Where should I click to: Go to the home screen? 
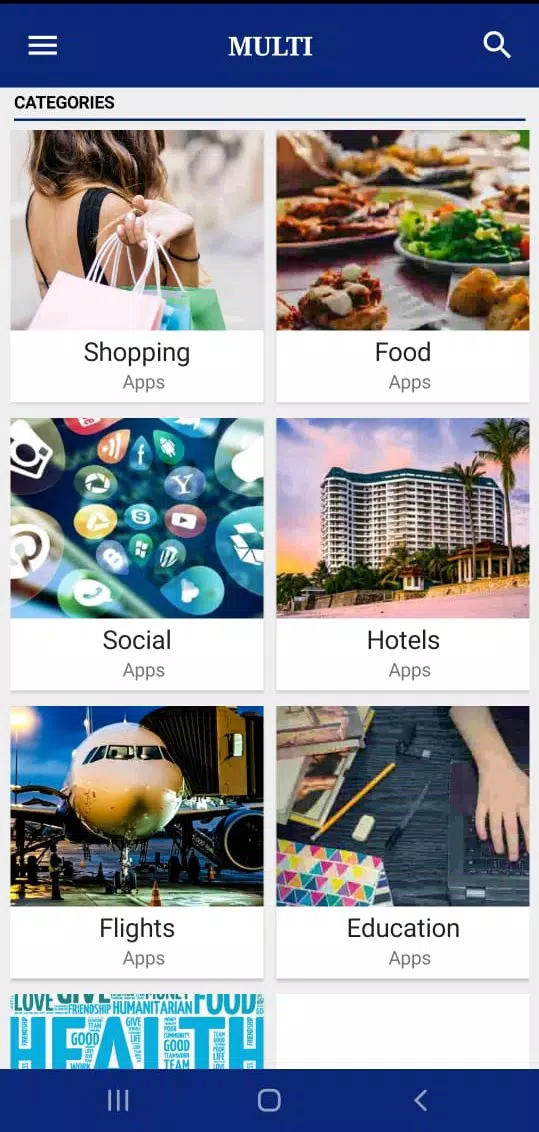point(269,1100)
